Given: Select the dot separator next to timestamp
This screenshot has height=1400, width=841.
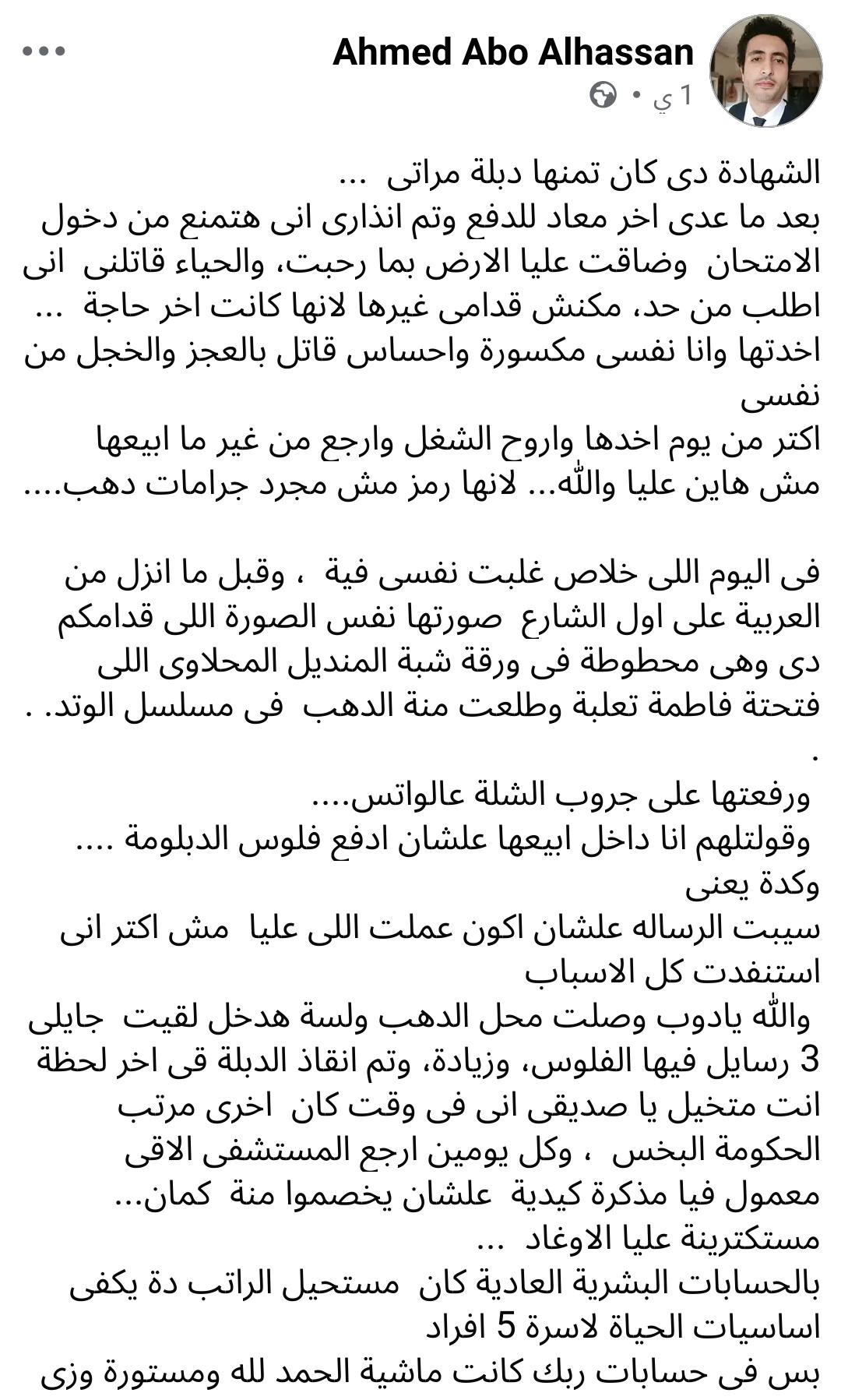Looking at the screenshot, I should 635,93.
